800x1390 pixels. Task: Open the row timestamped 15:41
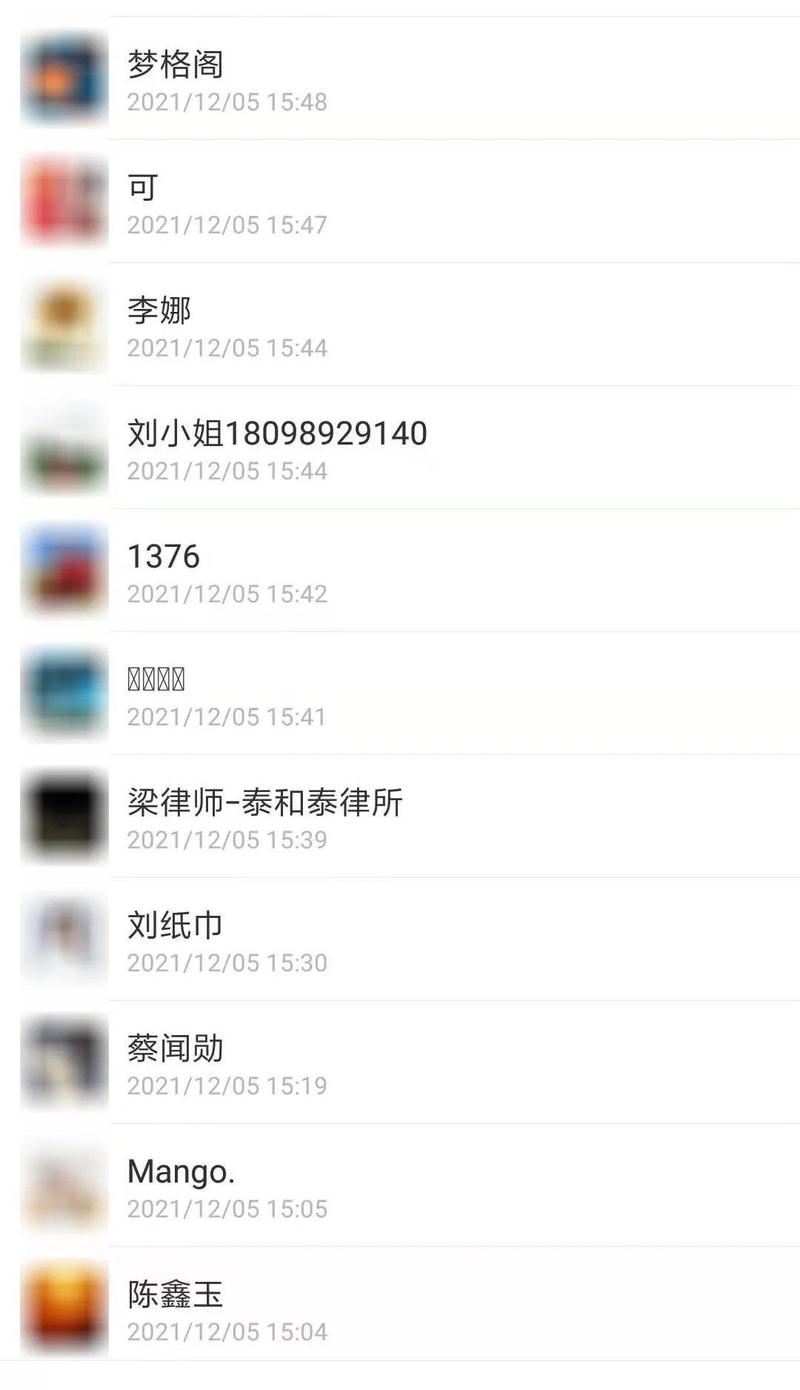tap(400, 695)
